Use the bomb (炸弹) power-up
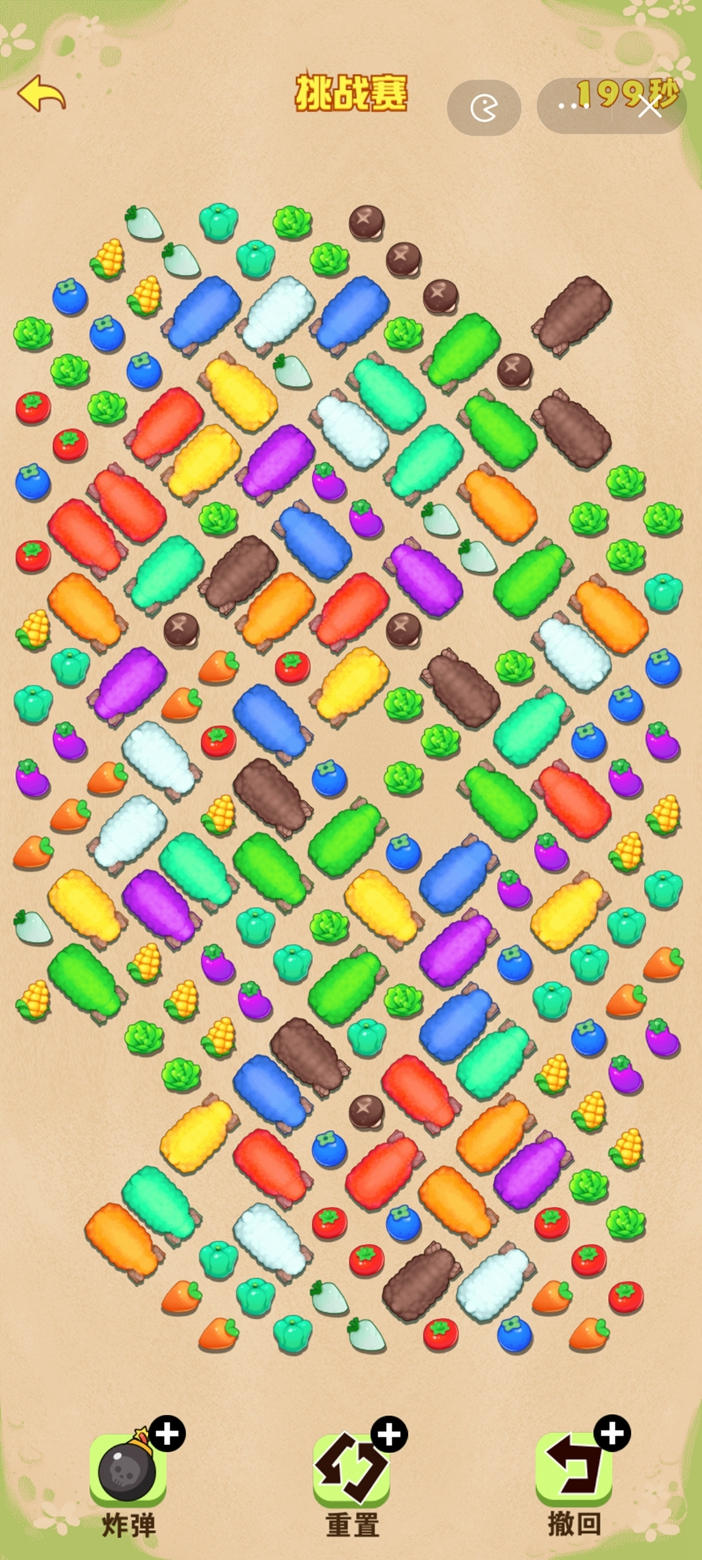The image size is (702, 1560). pos(128,1470)
